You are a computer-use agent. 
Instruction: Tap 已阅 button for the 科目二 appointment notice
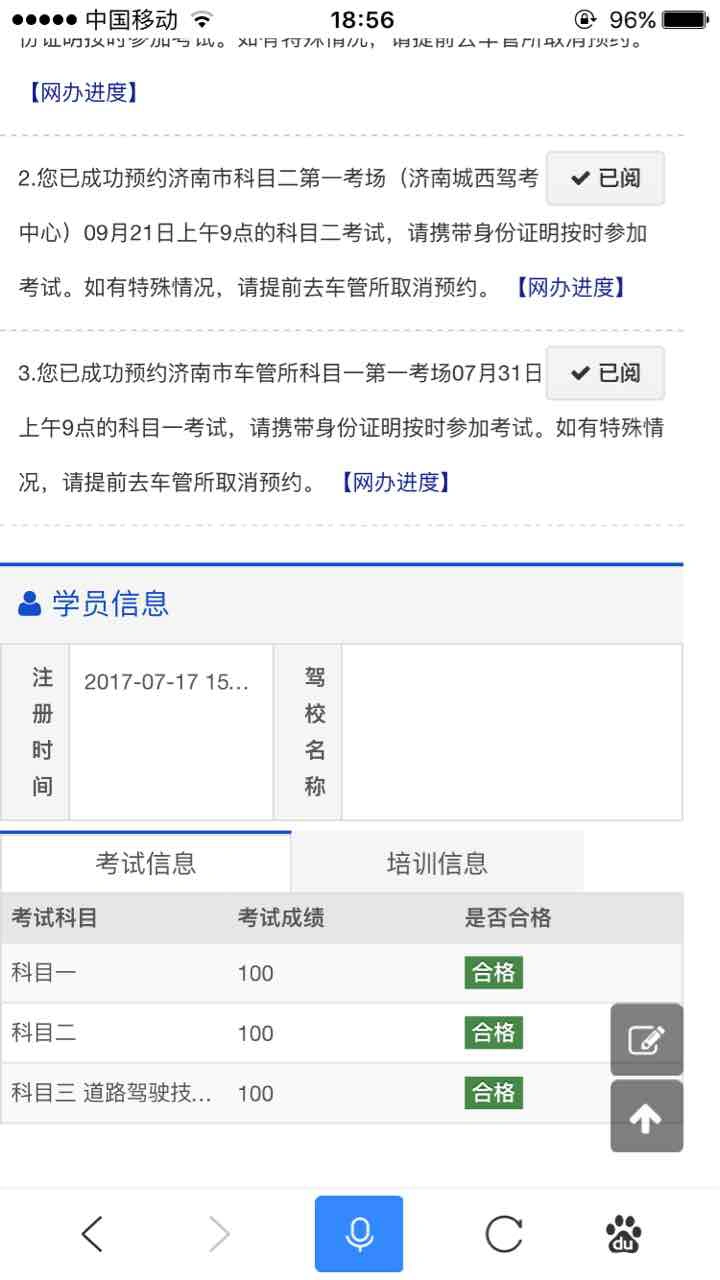click(605, 179)
